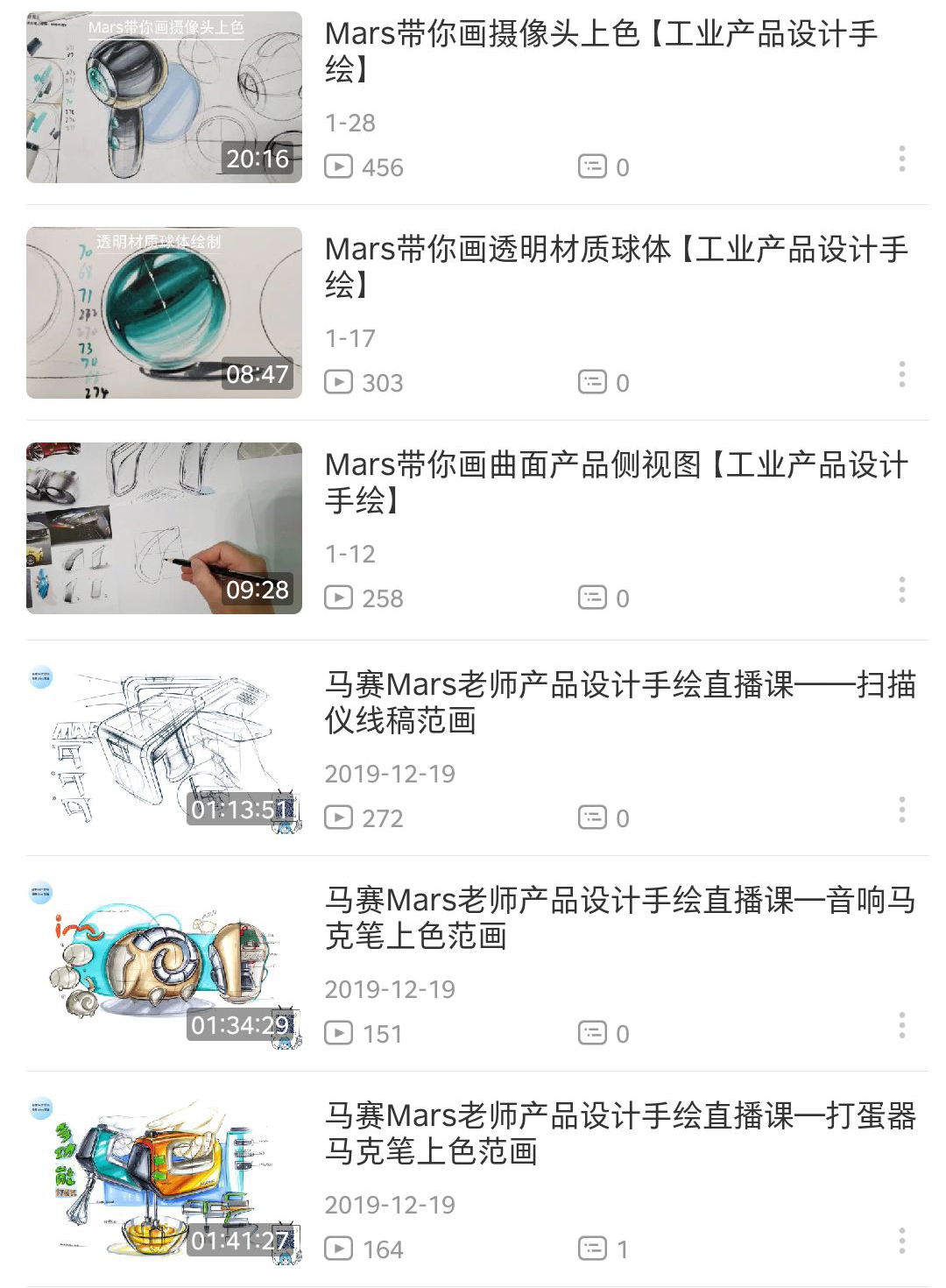Click the play count icon next to 151
This screenshot has height=1288, width=946.
pyautogui.click(x=342, y=1033)
